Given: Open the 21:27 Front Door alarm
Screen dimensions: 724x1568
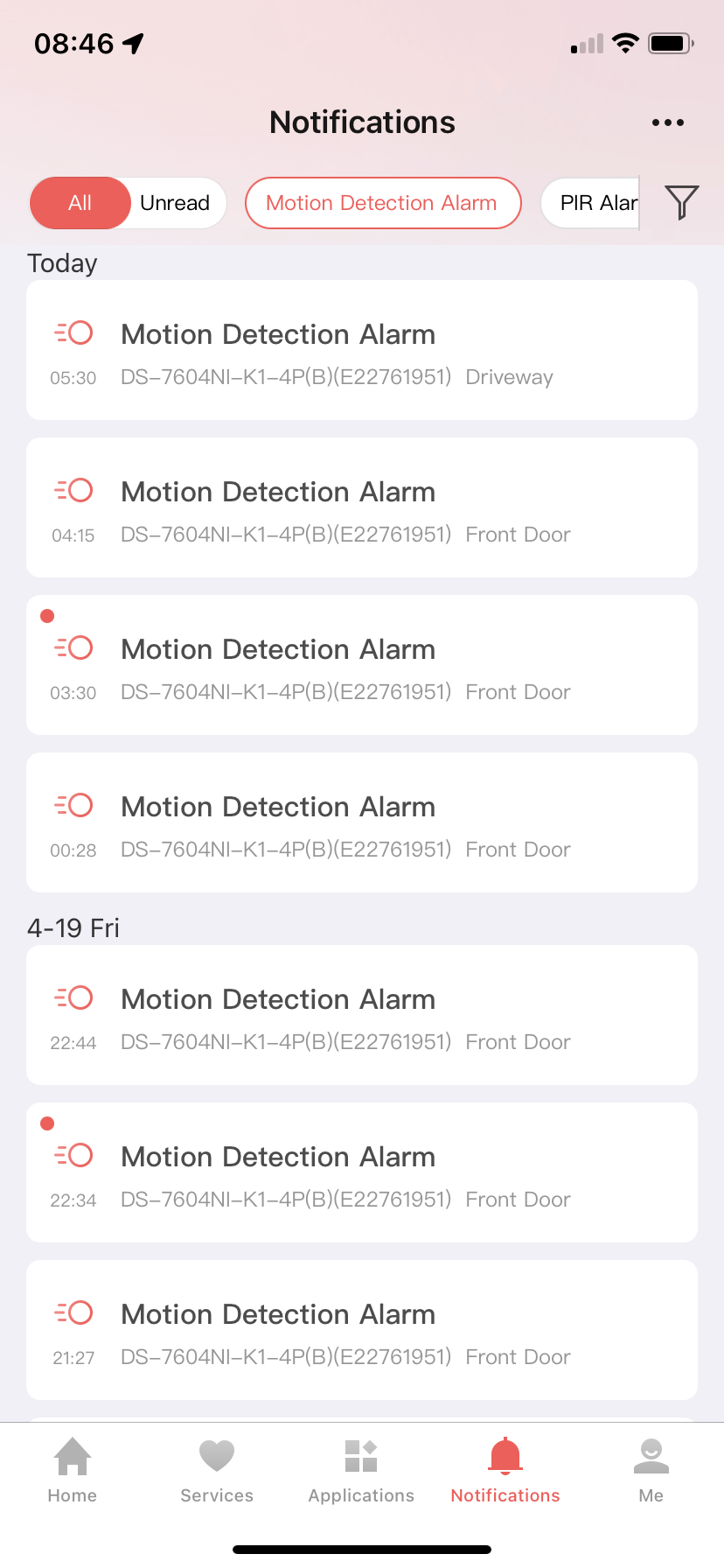Looking at the screenshot, I should click(362, 1330).
